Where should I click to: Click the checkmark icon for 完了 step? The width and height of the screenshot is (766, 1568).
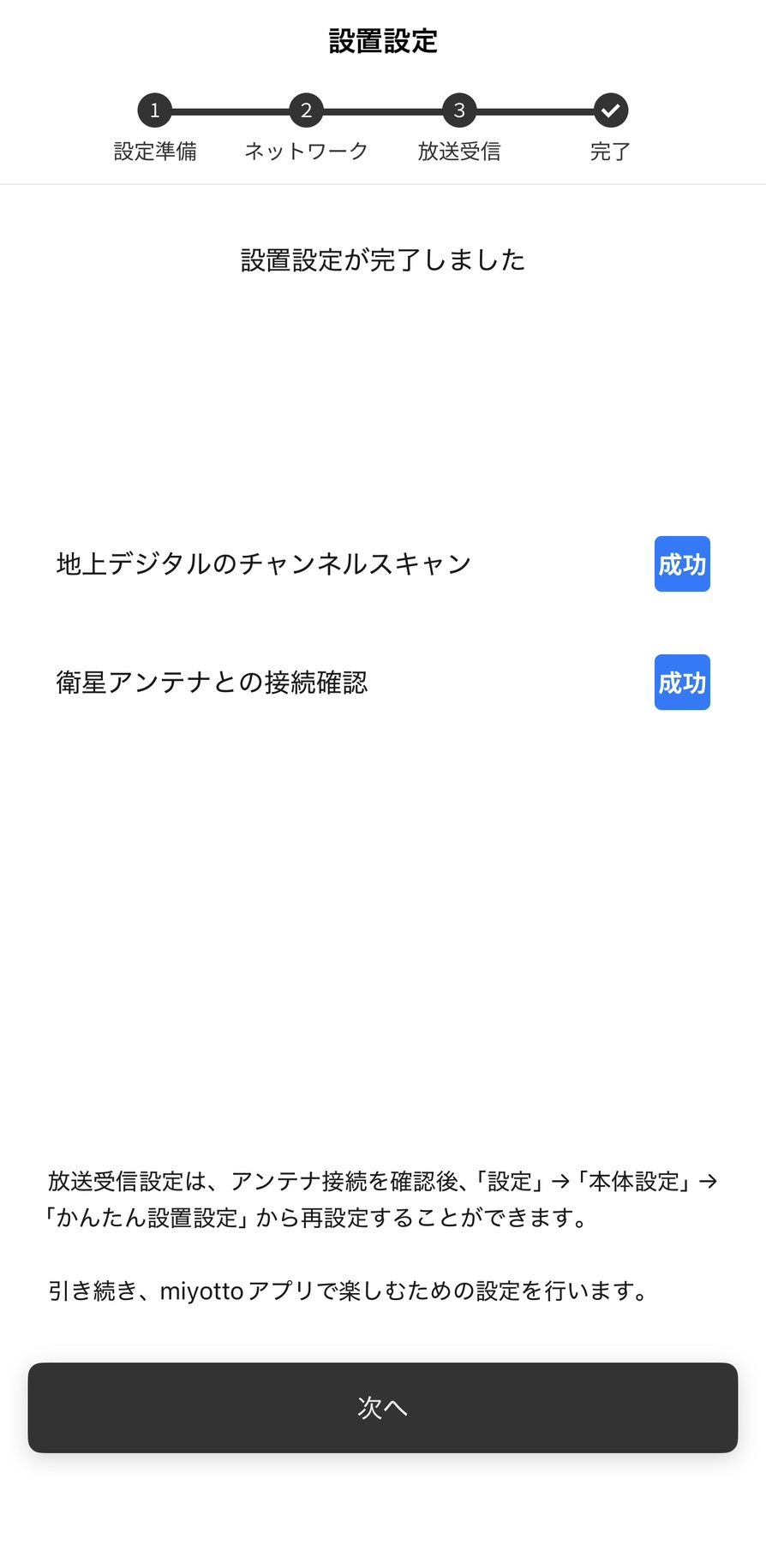[x=610, y=110]
